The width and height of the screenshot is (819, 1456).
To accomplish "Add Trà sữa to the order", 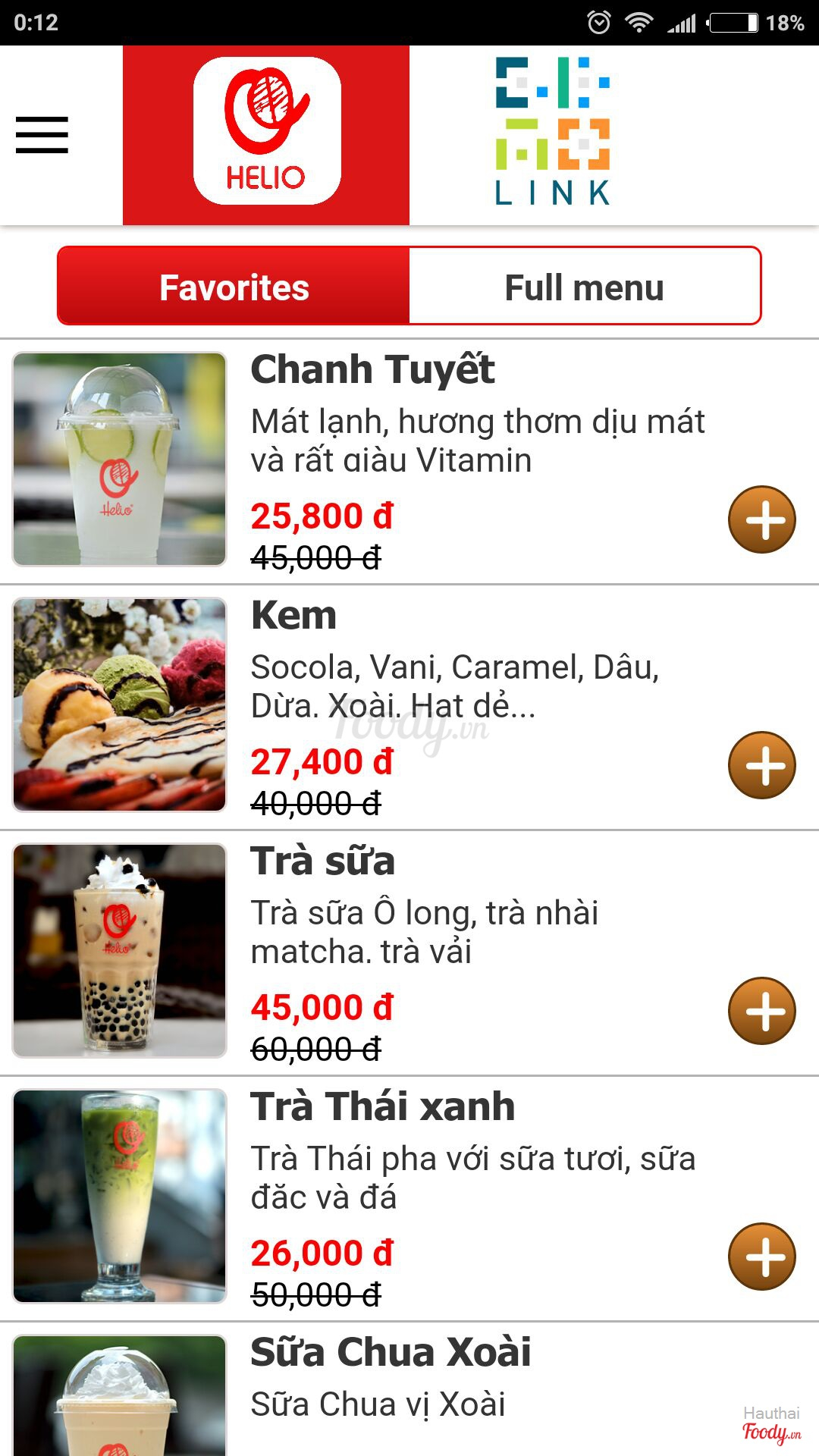I will click(761, 1012).
